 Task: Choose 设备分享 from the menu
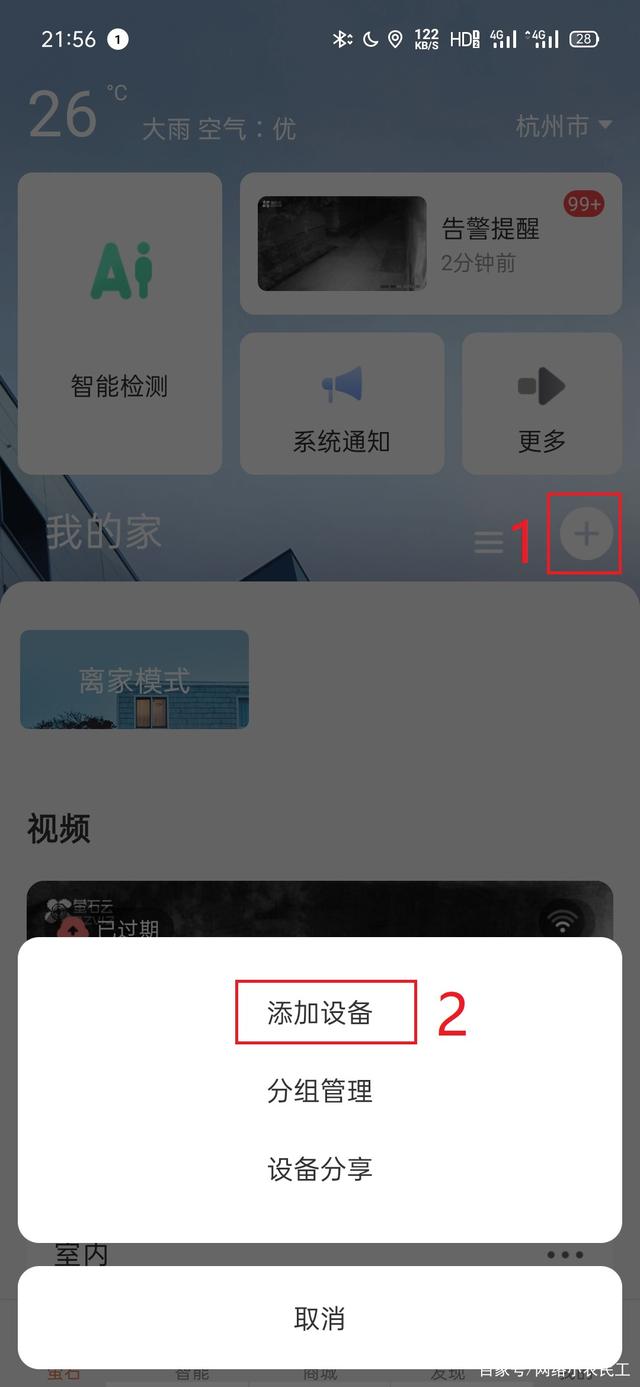(x=320, y=1169)
